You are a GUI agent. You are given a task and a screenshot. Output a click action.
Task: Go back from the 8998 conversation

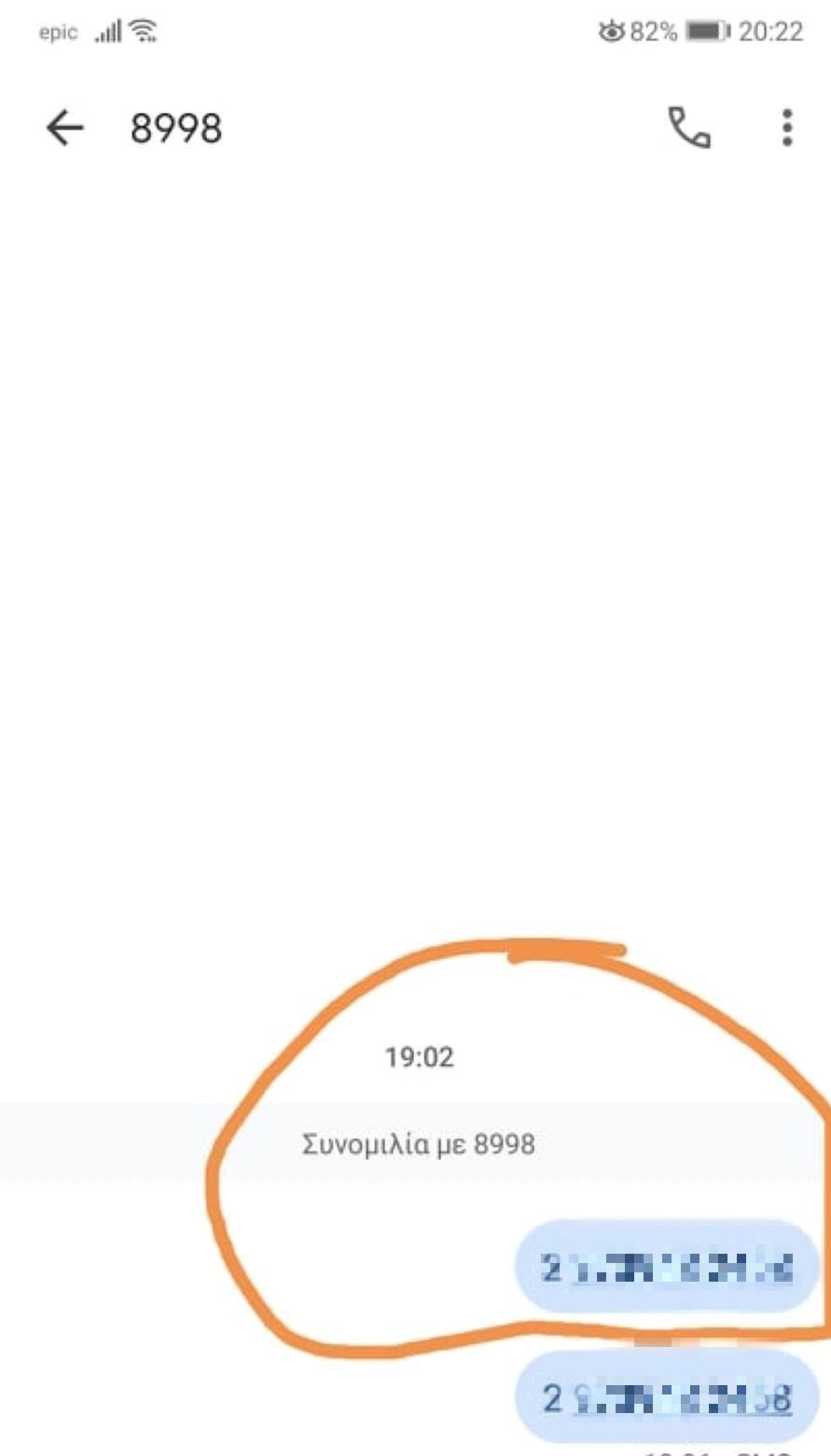click(x=65, y=128)
